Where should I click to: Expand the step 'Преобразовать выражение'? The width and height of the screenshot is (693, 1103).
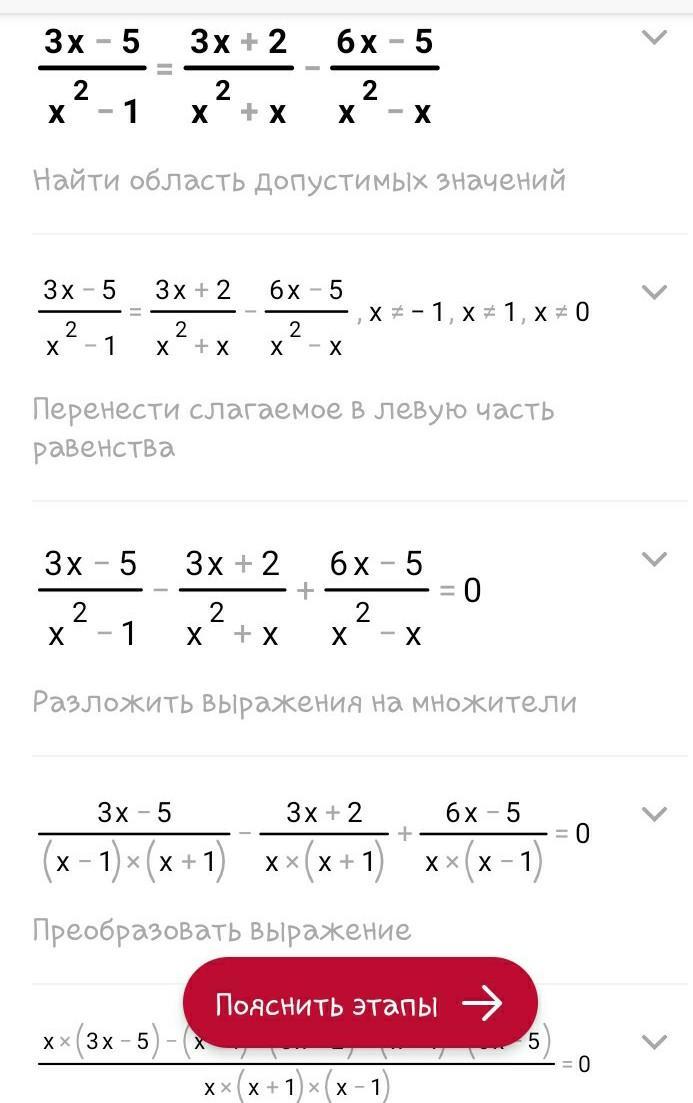tap(653, 812)
